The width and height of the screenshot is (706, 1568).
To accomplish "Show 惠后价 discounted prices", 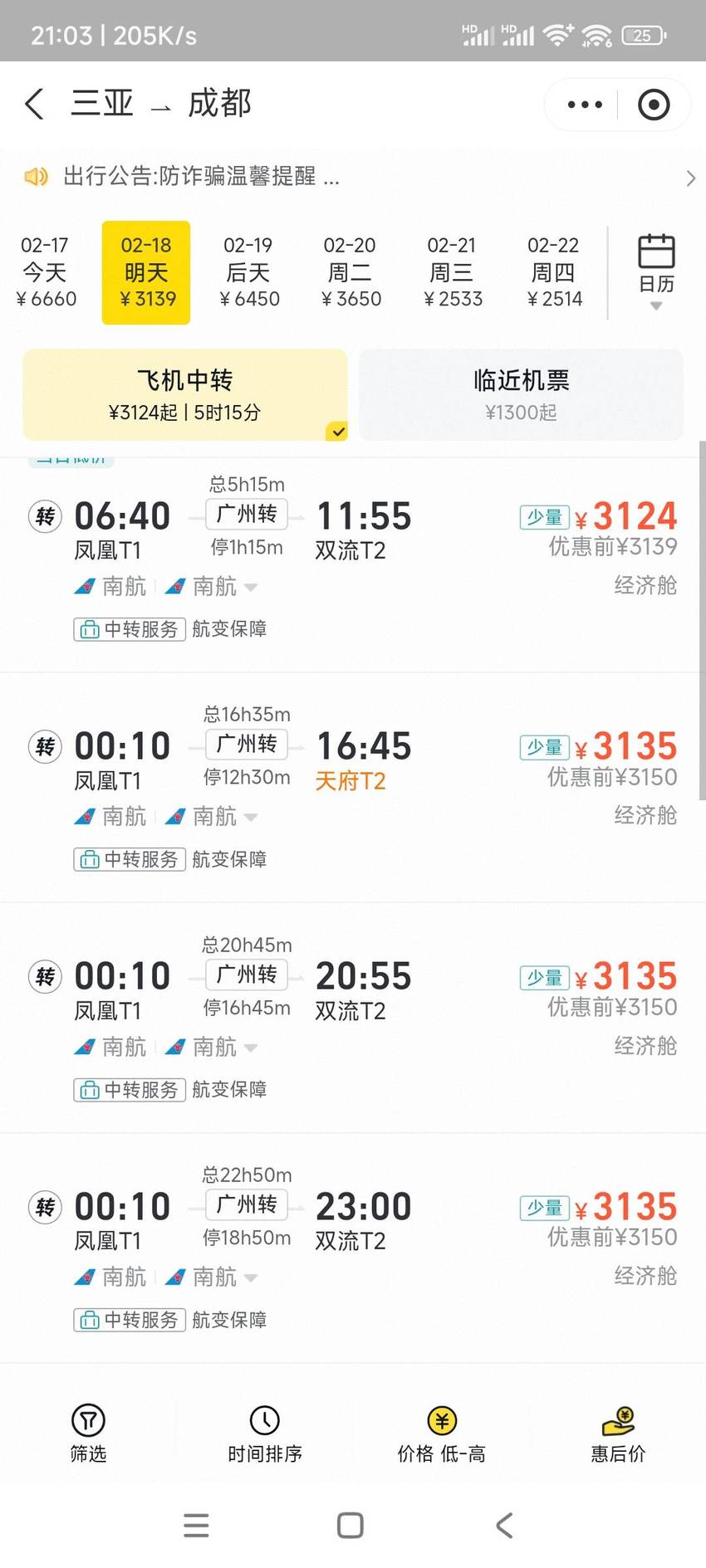I will click(x=618, y=1434).
